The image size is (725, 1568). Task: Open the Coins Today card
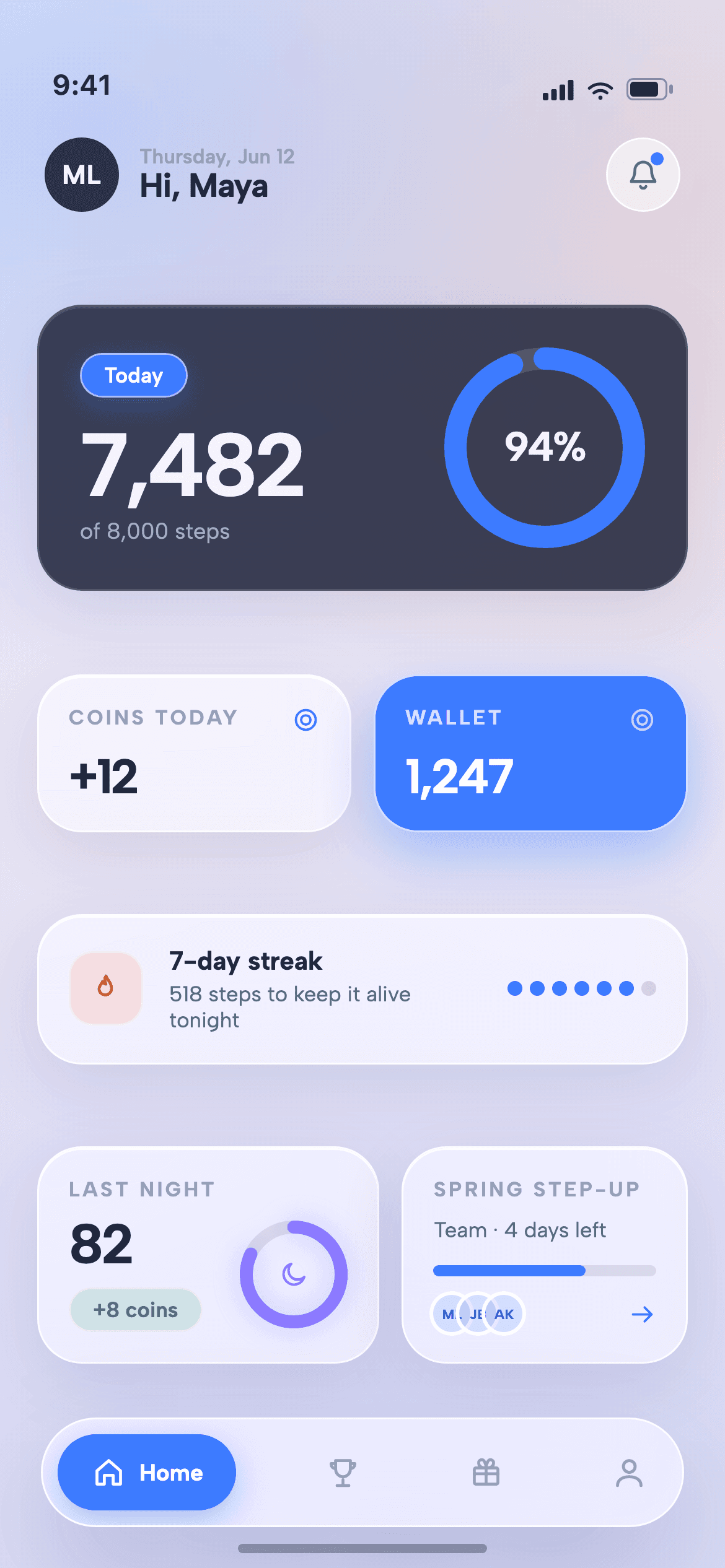[x=195, y=753]
